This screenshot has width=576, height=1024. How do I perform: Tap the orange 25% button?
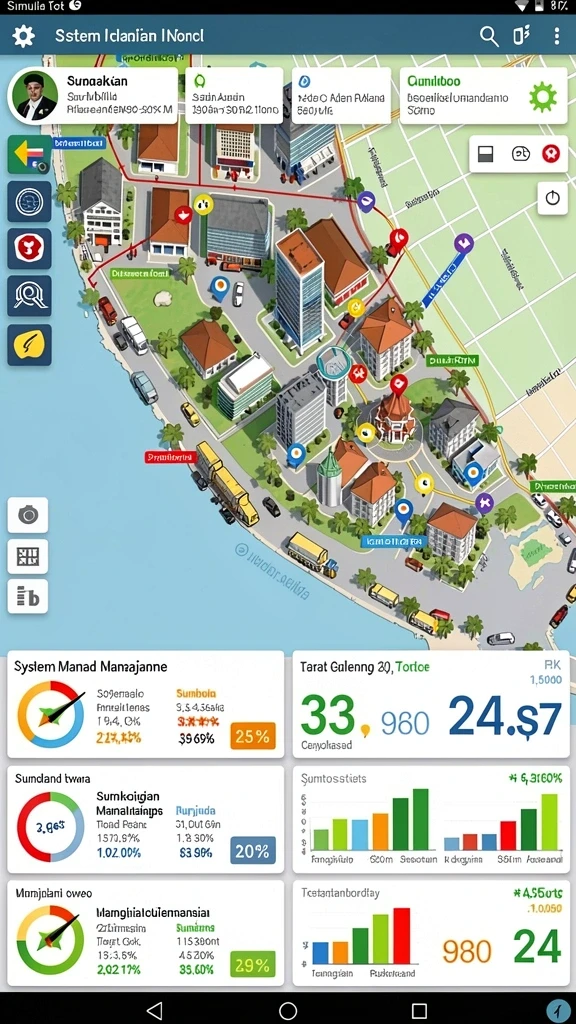coord(253,736)
